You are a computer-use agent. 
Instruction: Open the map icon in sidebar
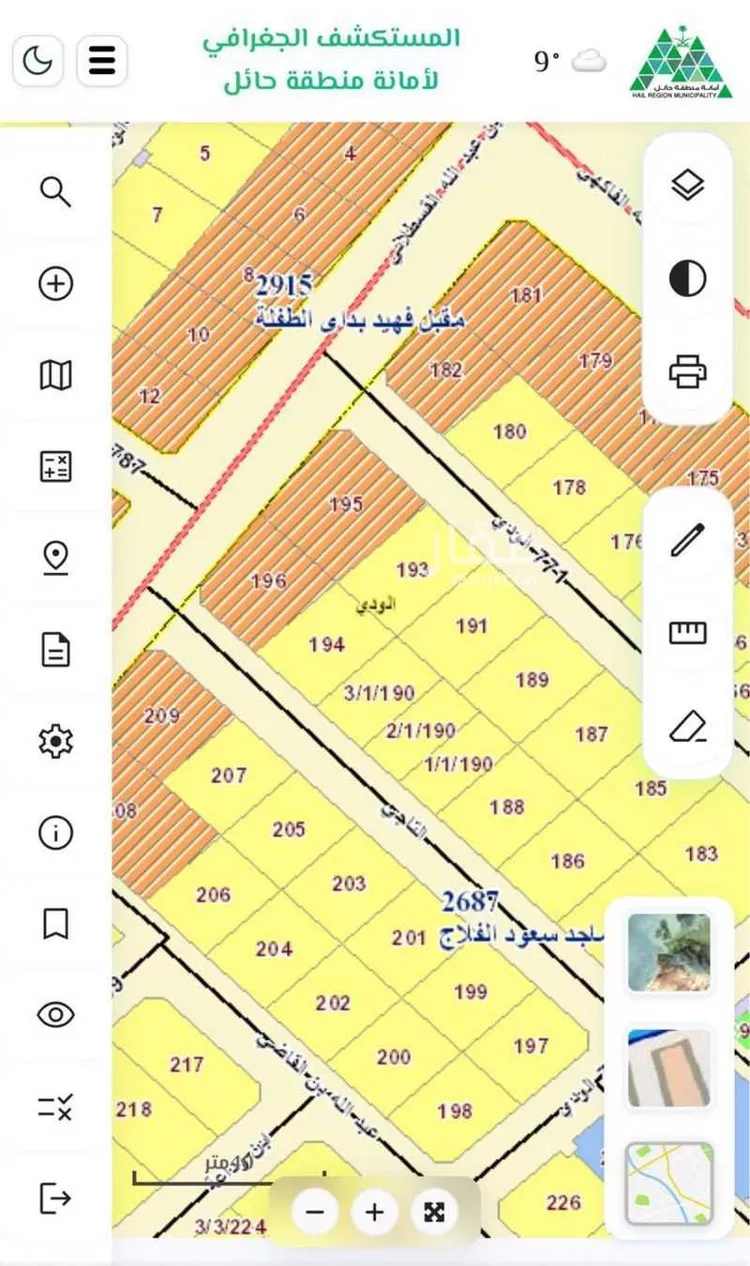coord(56,376)
